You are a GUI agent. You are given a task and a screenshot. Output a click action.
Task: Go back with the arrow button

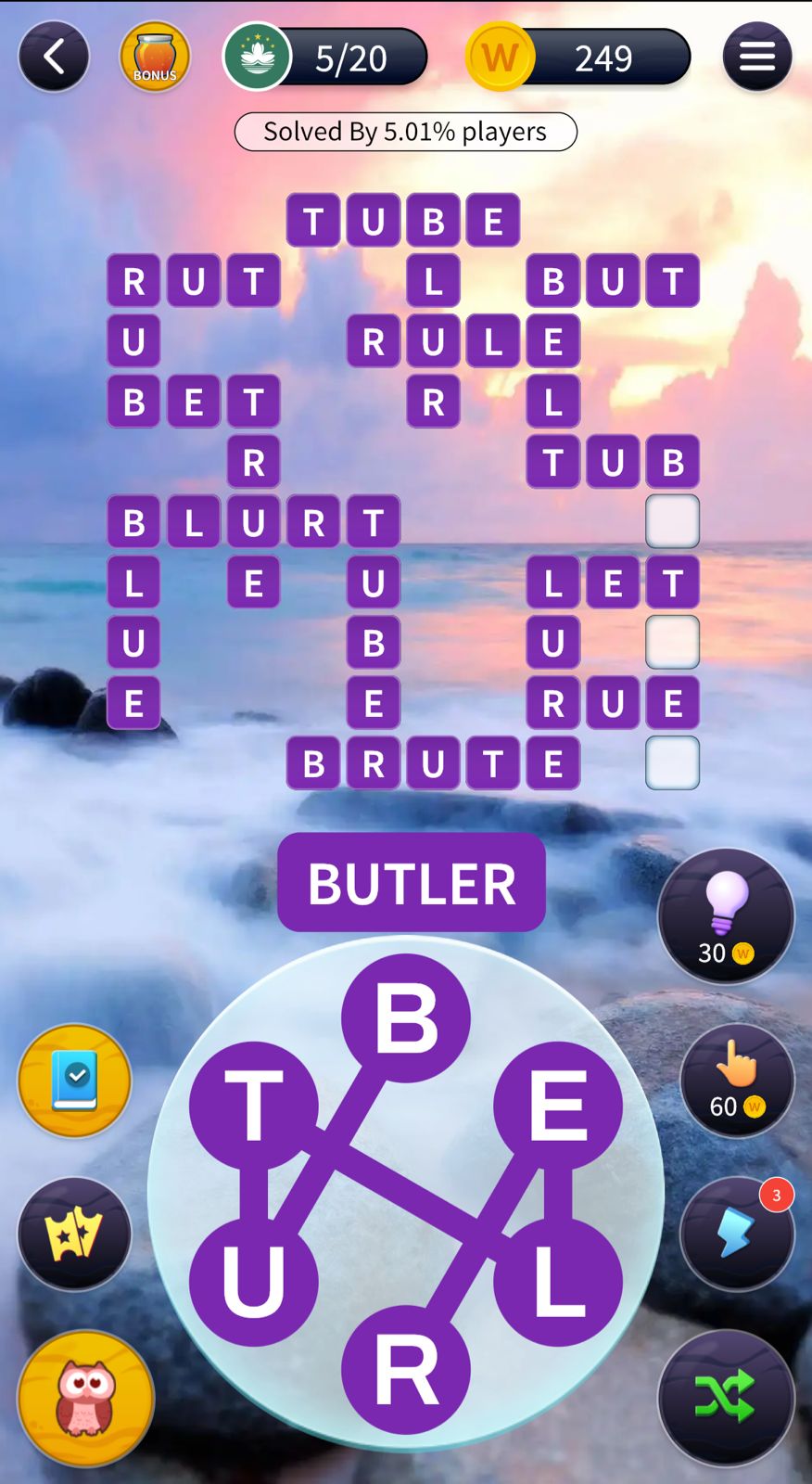click(54, 58)
